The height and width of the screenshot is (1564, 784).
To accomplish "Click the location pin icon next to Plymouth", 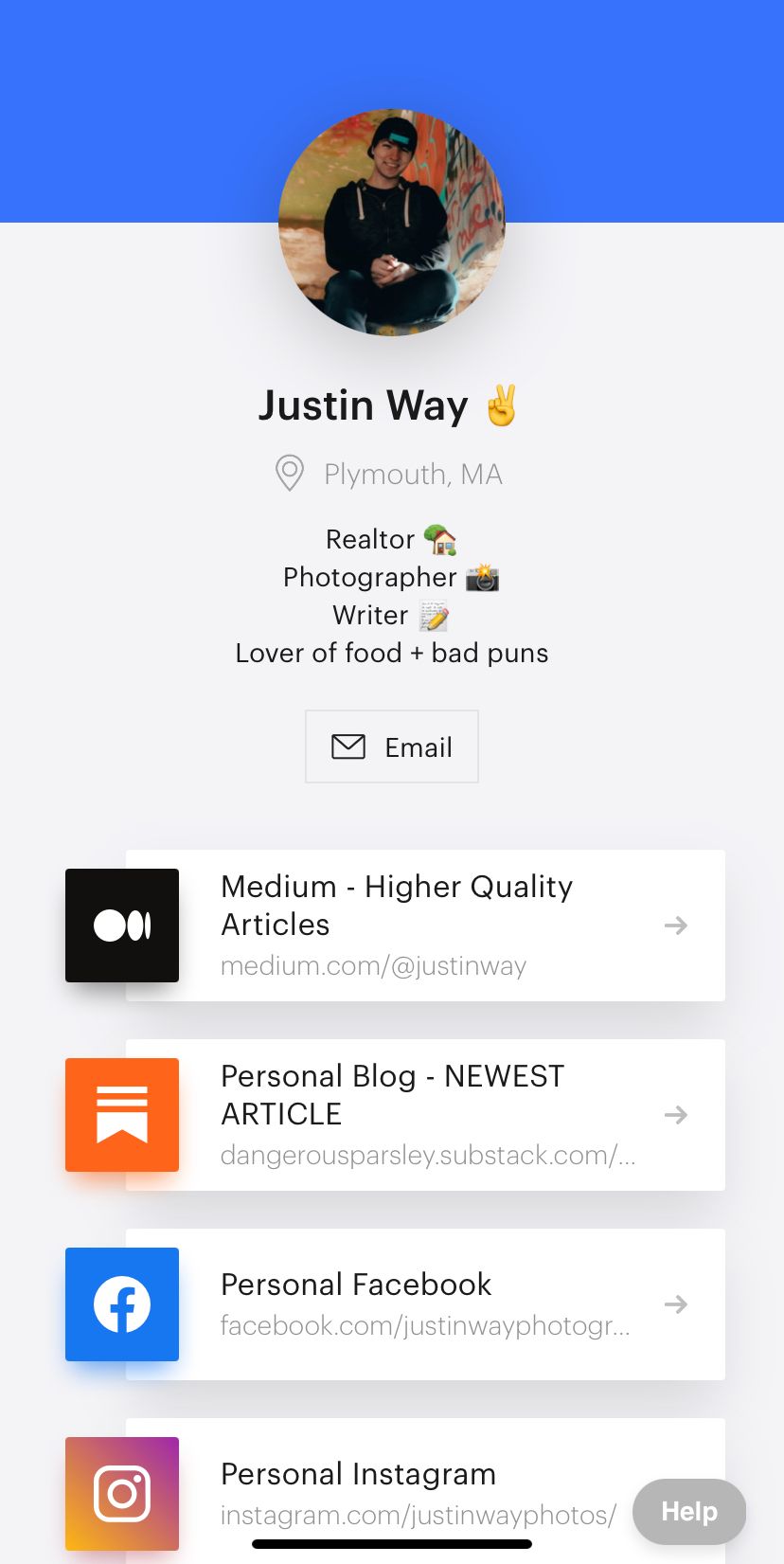I will point(288,474).
